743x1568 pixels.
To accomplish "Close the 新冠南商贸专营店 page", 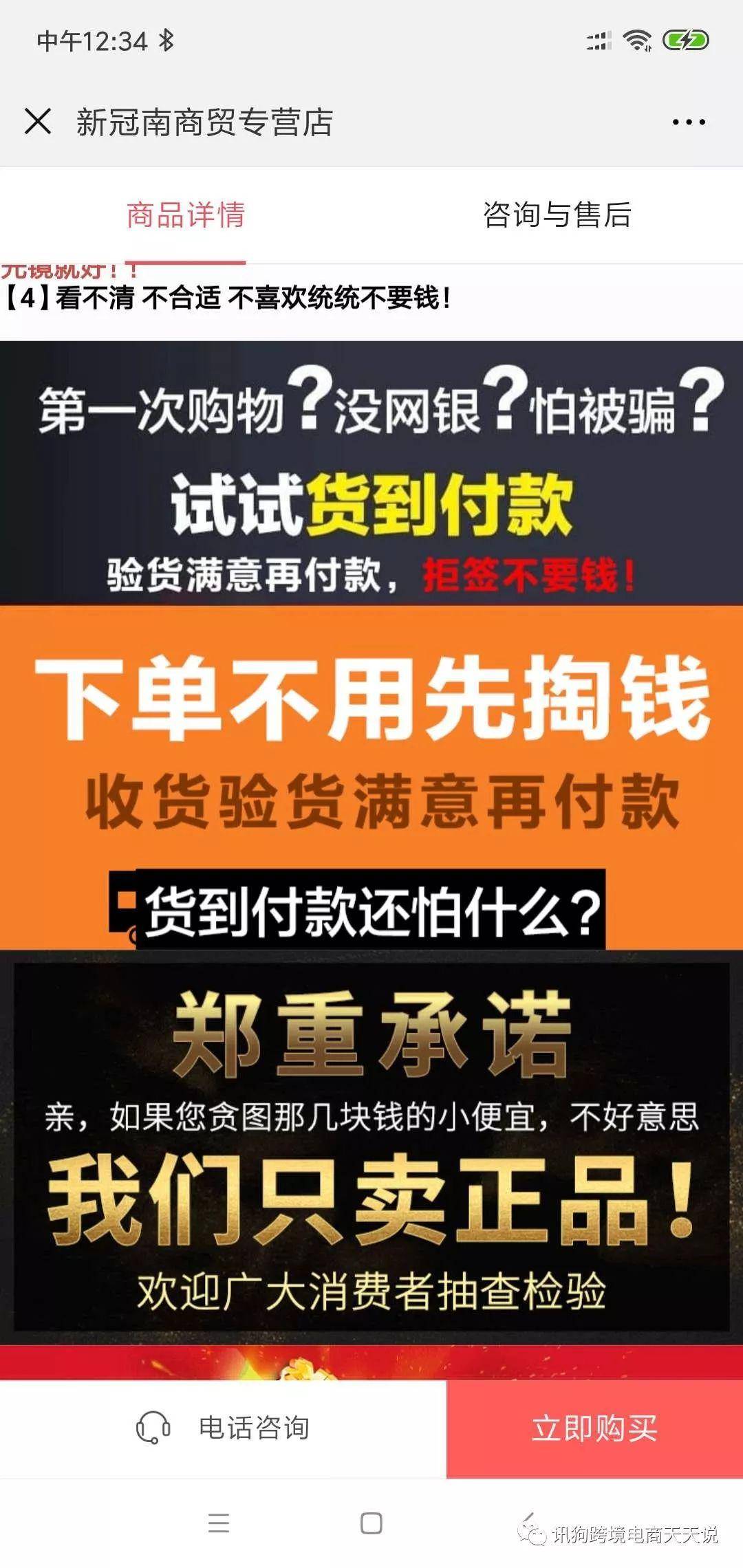I will [x=38, y=122].
